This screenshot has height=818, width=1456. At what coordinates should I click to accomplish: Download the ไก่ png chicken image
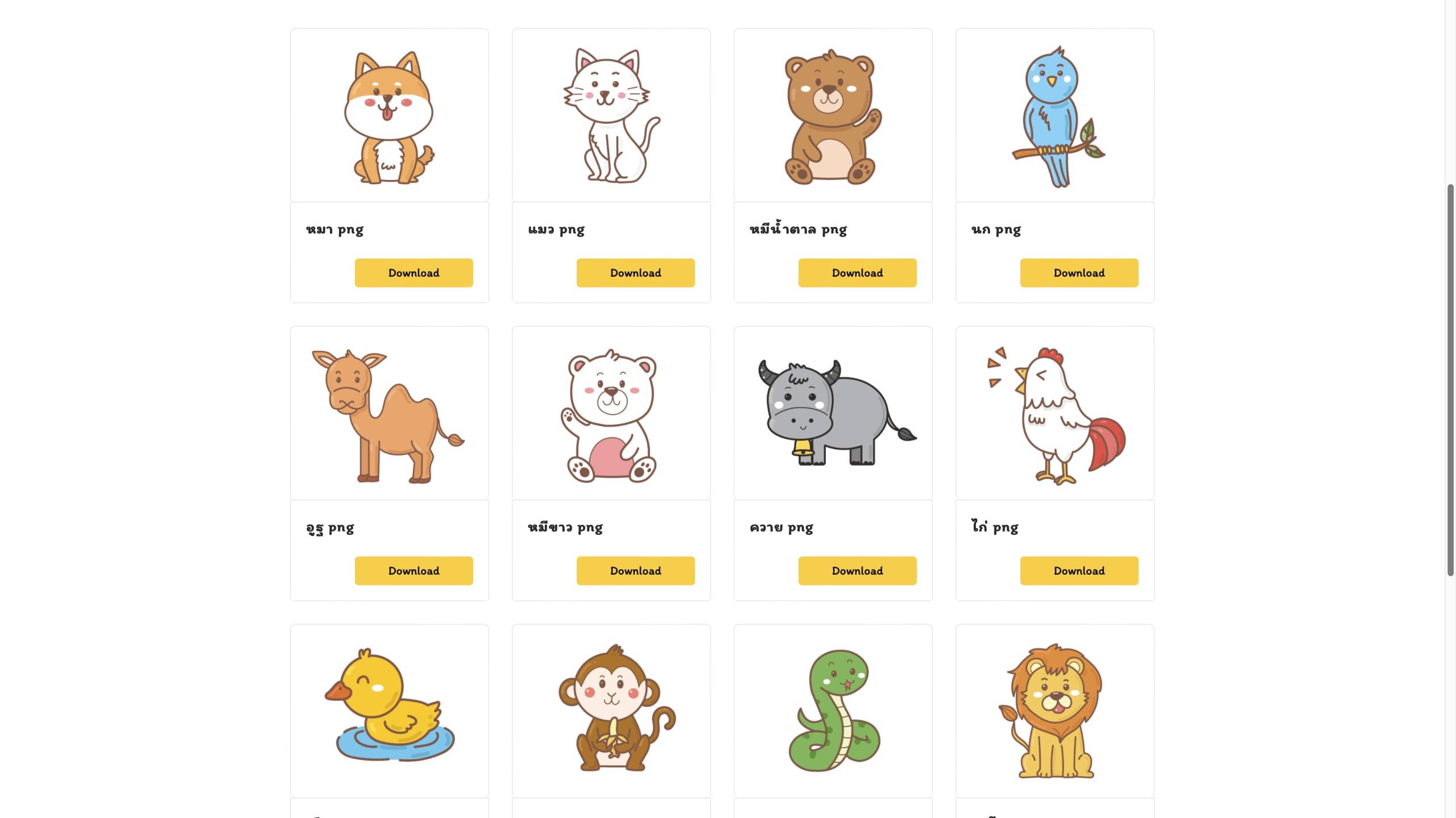tap(1079, 571)
